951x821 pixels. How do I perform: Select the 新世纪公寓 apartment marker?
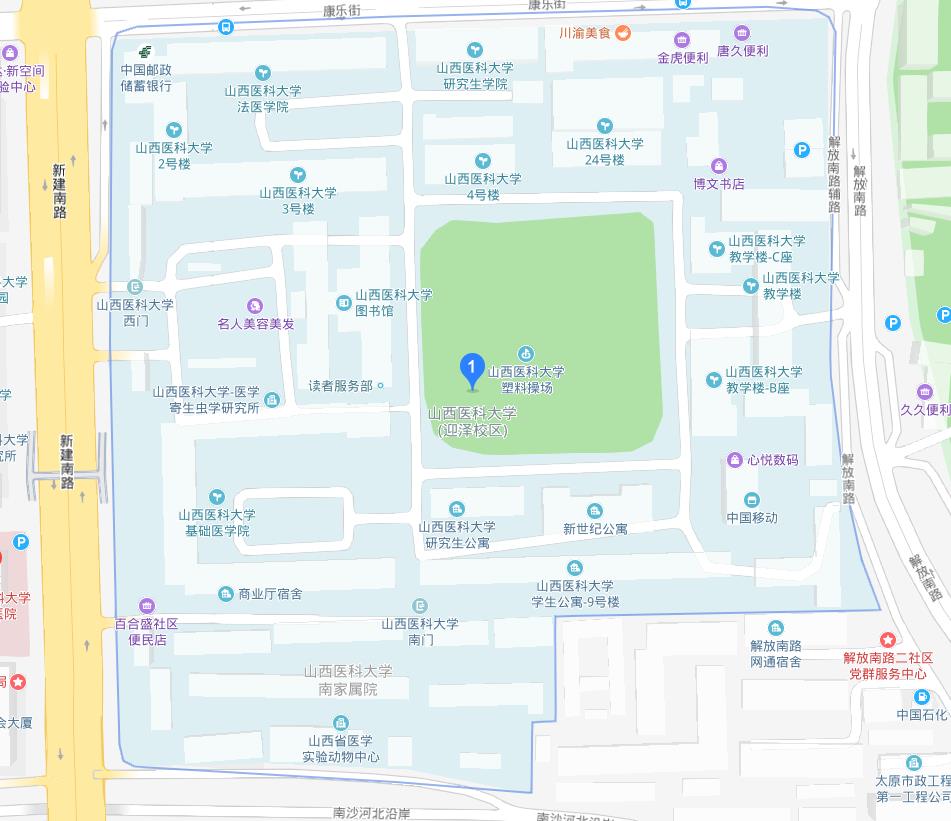point(595,511)
